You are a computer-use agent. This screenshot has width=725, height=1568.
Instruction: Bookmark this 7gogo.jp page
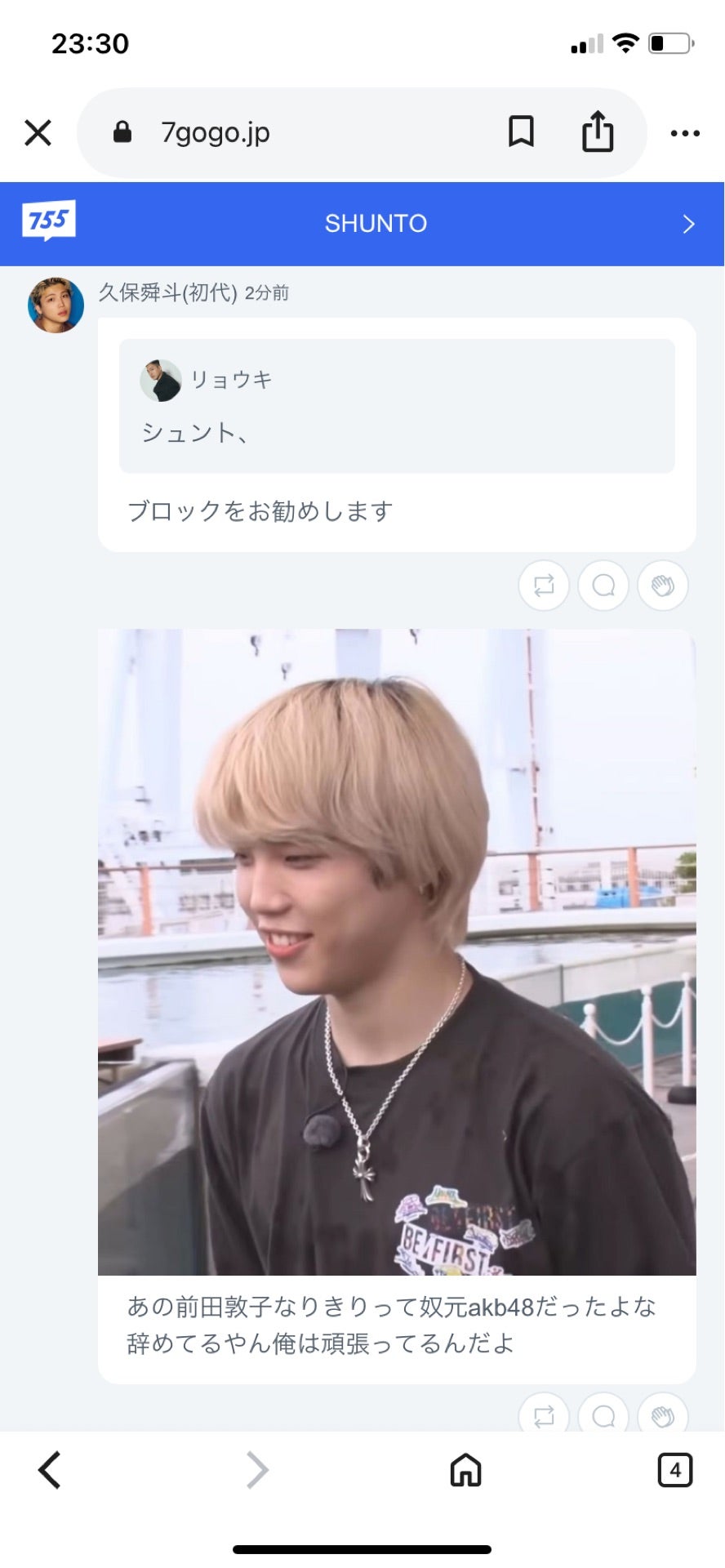pos(521,131)
